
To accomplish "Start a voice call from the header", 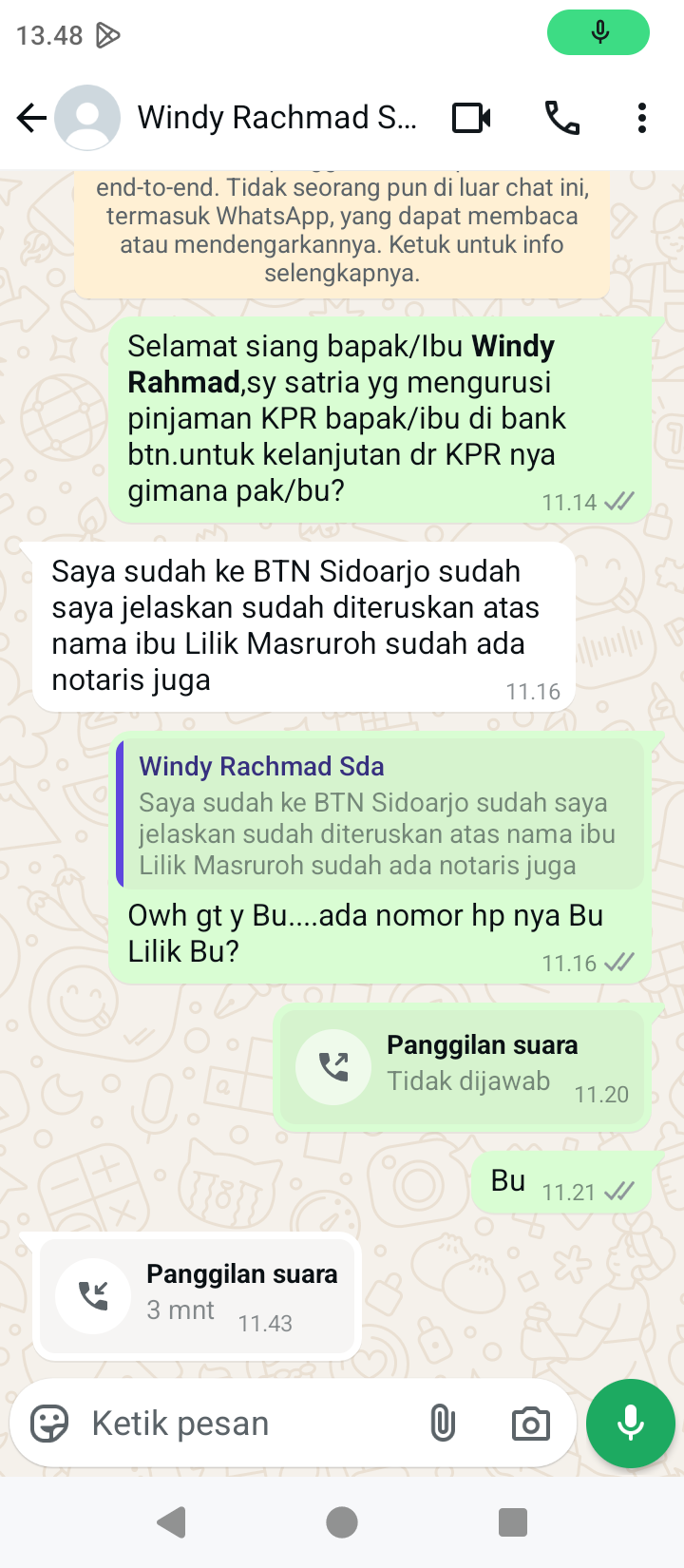I will (561, 118).
